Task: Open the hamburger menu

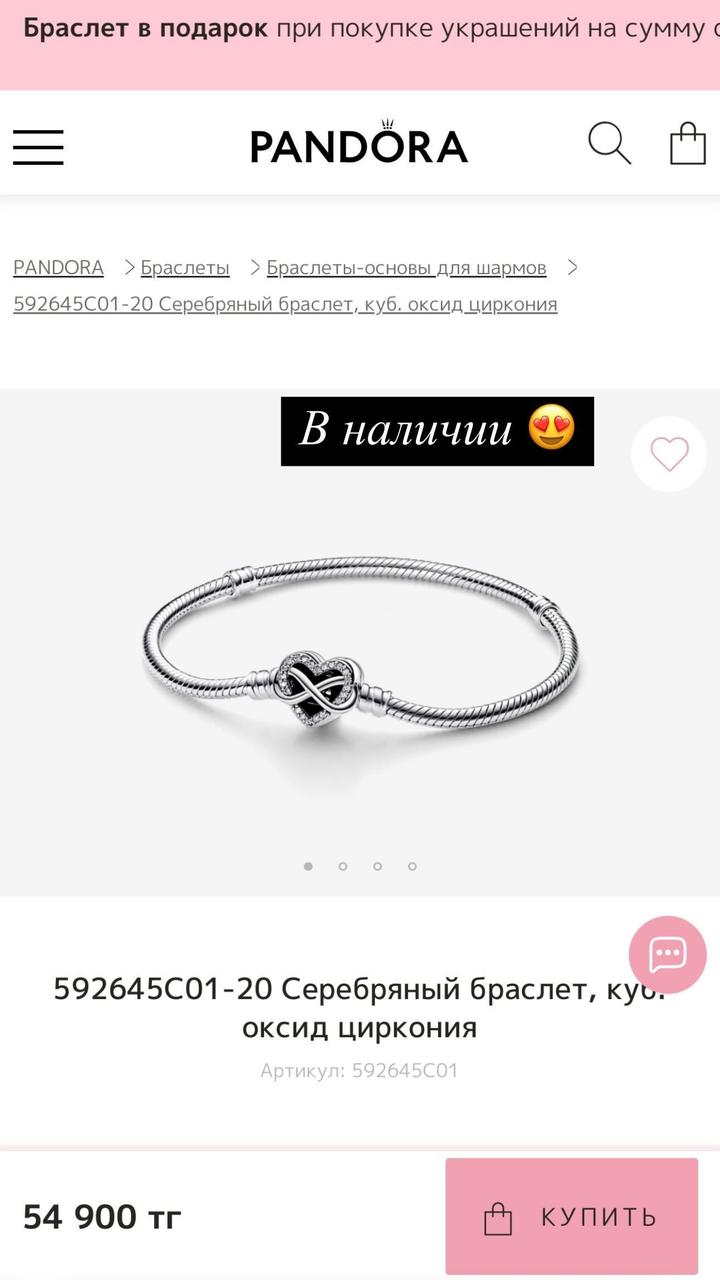Action: 38,146
